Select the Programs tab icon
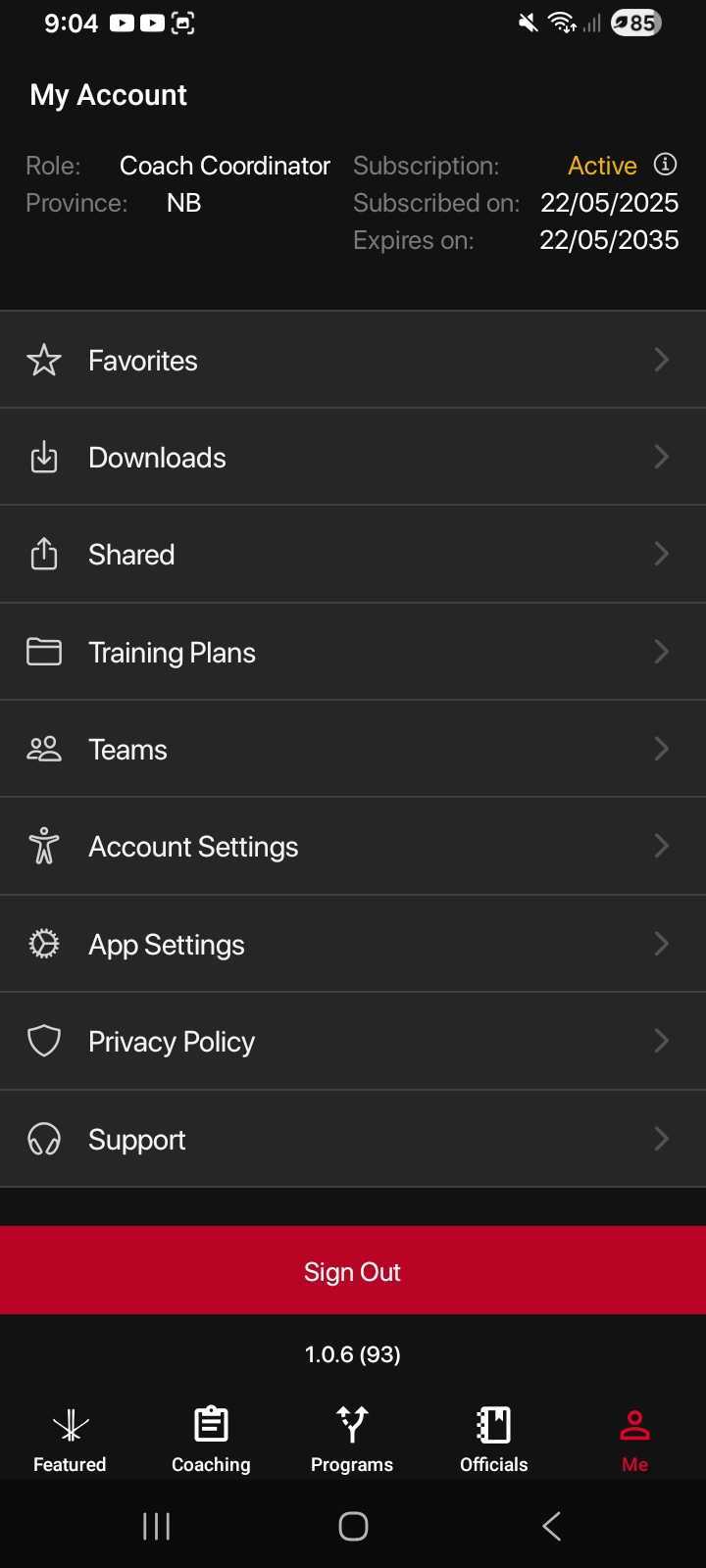The height and width of the screenshot is (1568, 706). (352, 1437)
